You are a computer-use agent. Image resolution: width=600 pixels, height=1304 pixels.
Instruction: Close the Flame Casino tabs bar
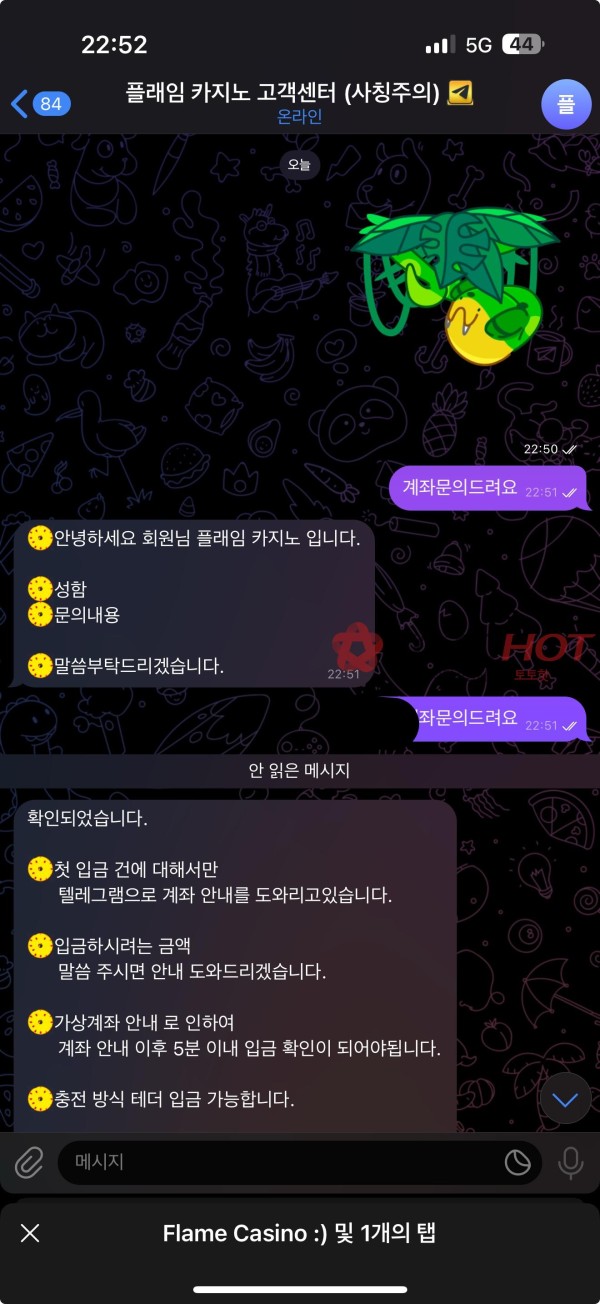[x=30, y=1233]
